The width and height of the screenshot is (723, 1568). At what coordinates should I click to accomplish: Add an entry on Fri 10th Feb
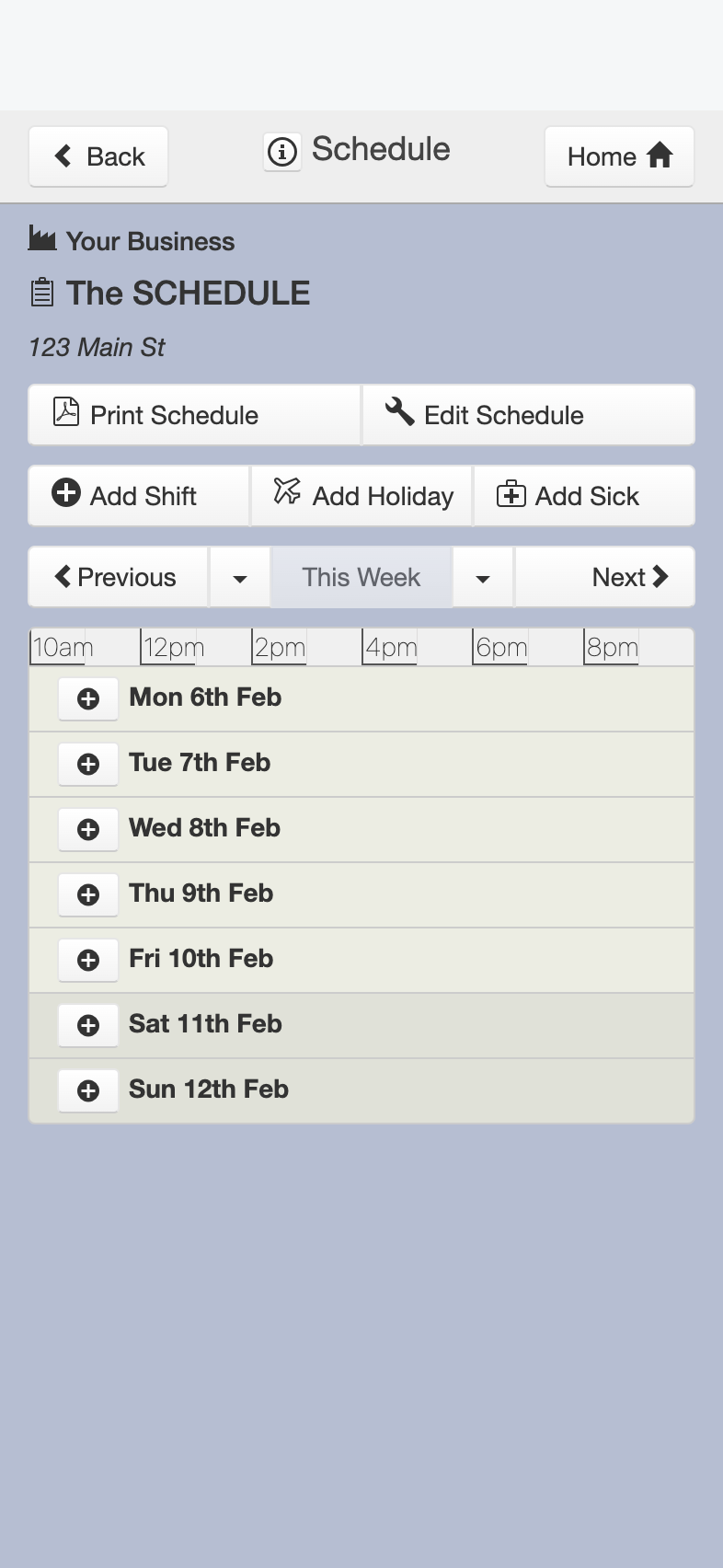point(88,961)
